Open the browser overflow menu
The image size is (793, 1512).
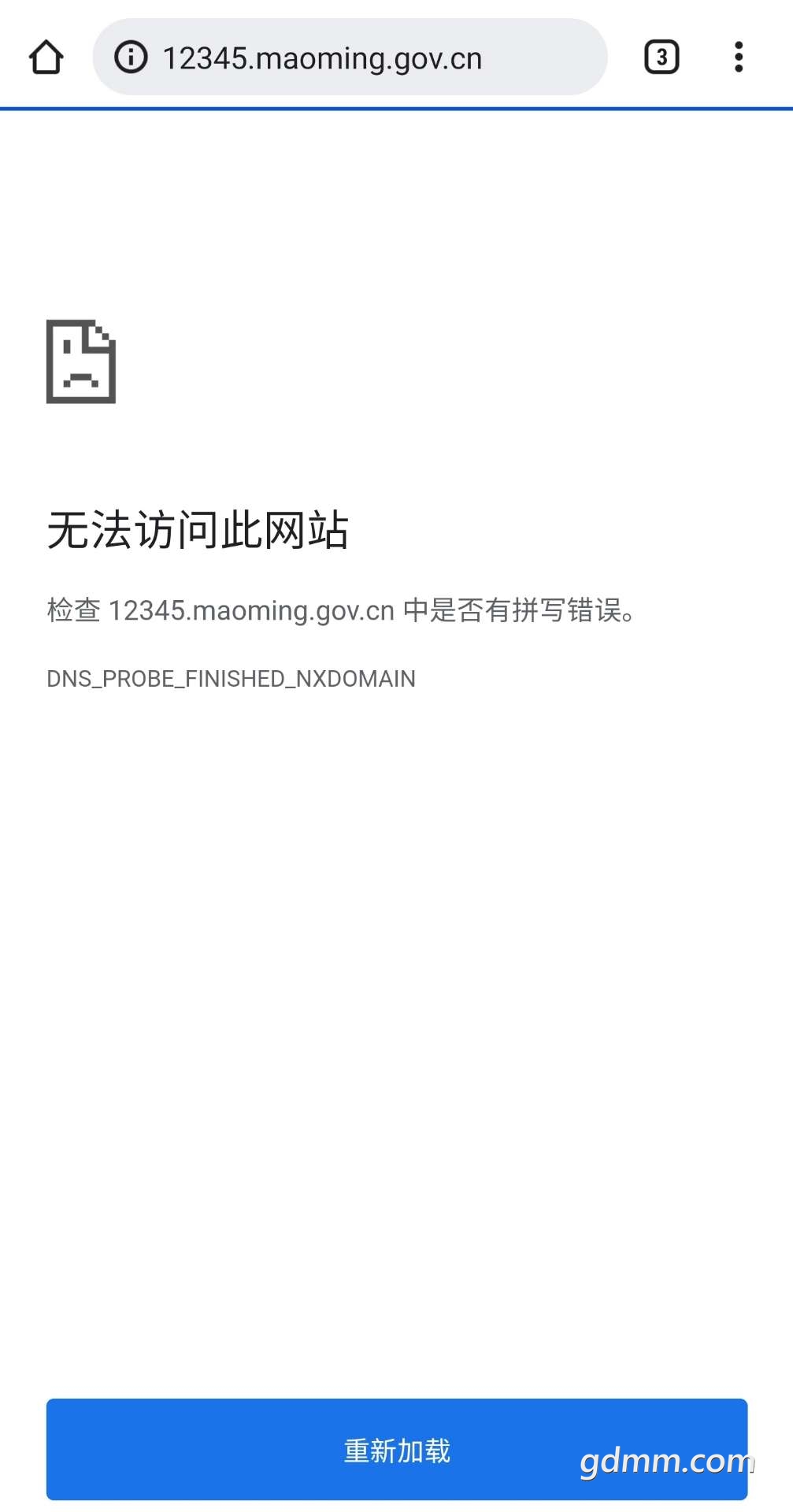(x=738, y=57)
